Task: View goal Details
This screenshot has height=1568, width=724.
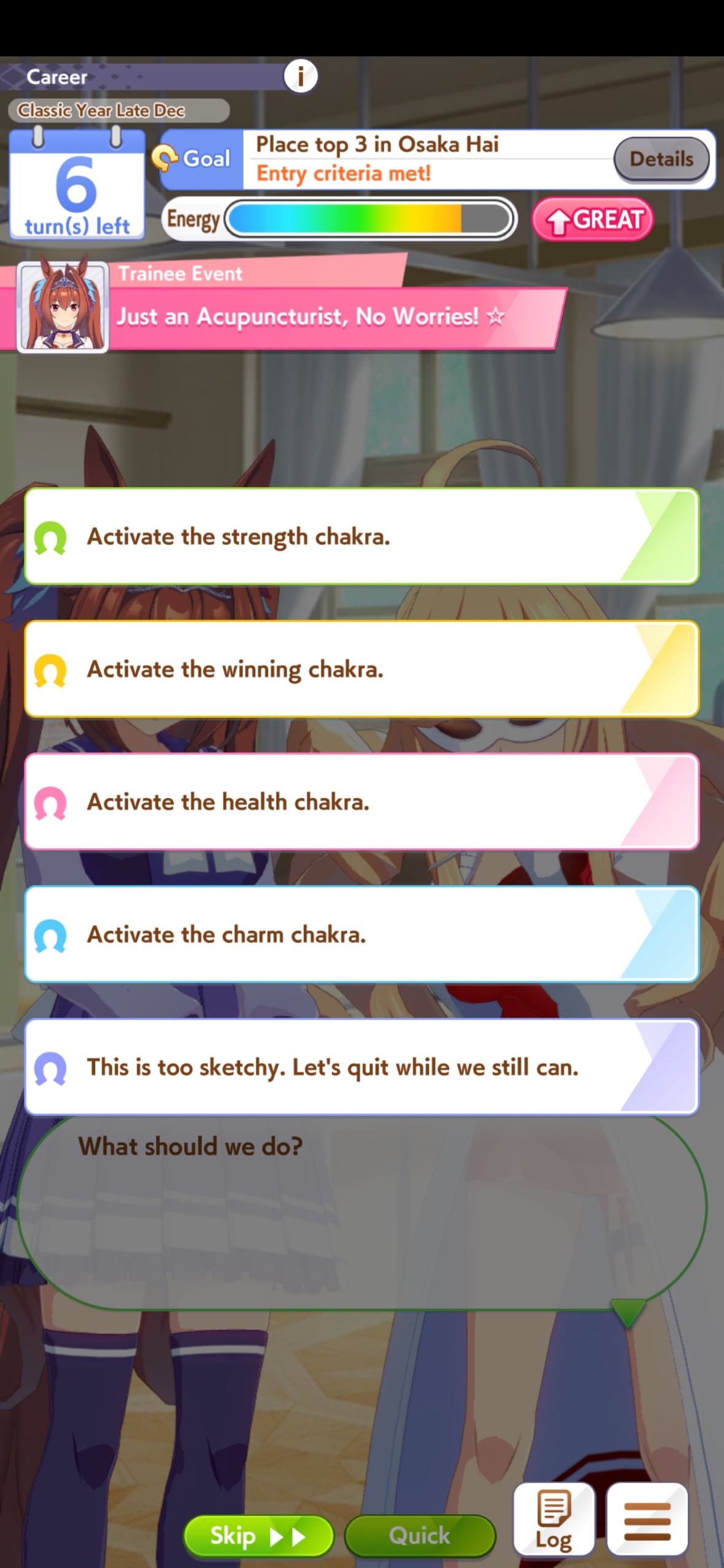Action: (x=661, y=159)
